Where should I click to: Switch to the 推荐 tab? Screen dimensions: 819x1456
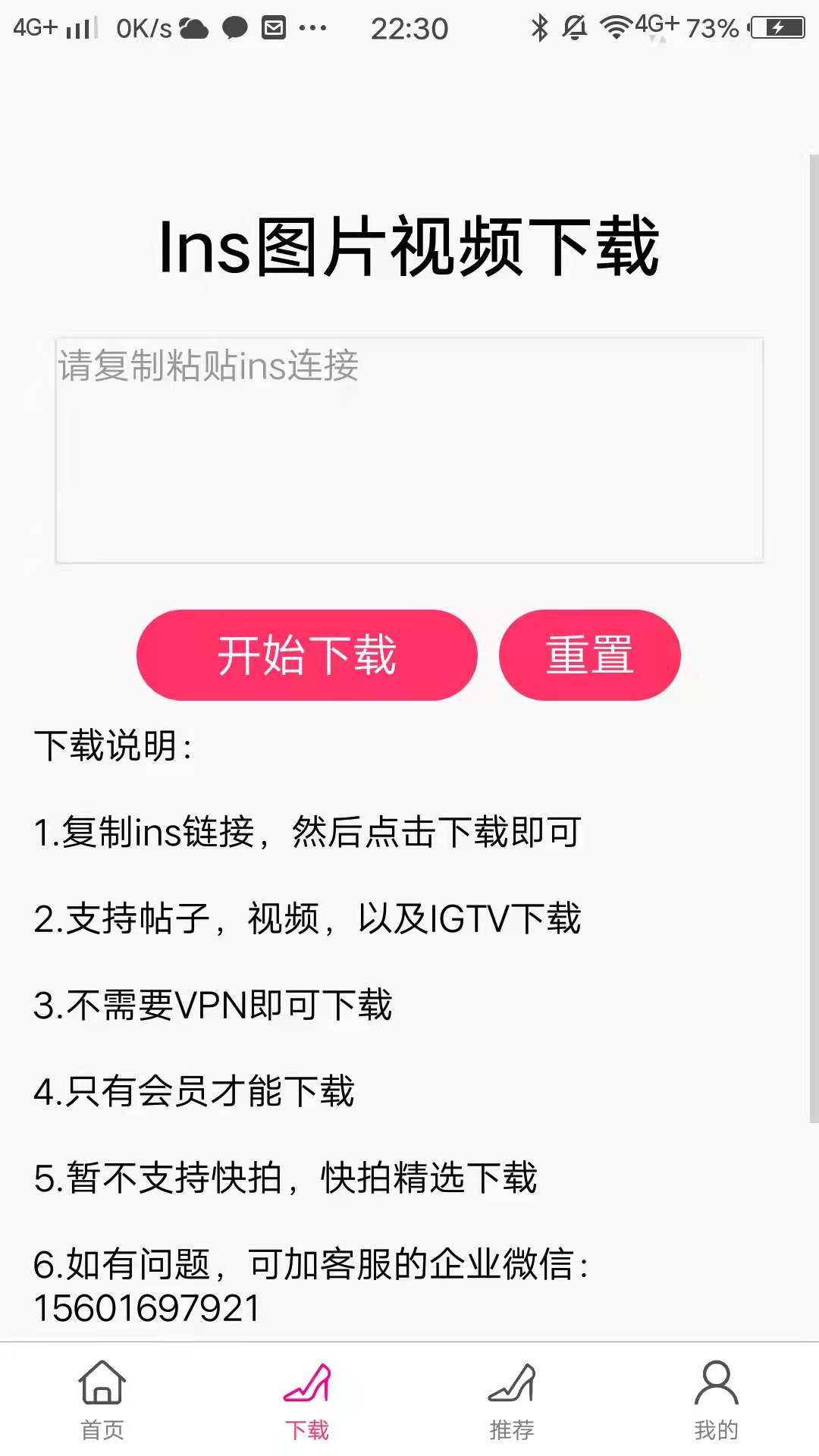512,1400
